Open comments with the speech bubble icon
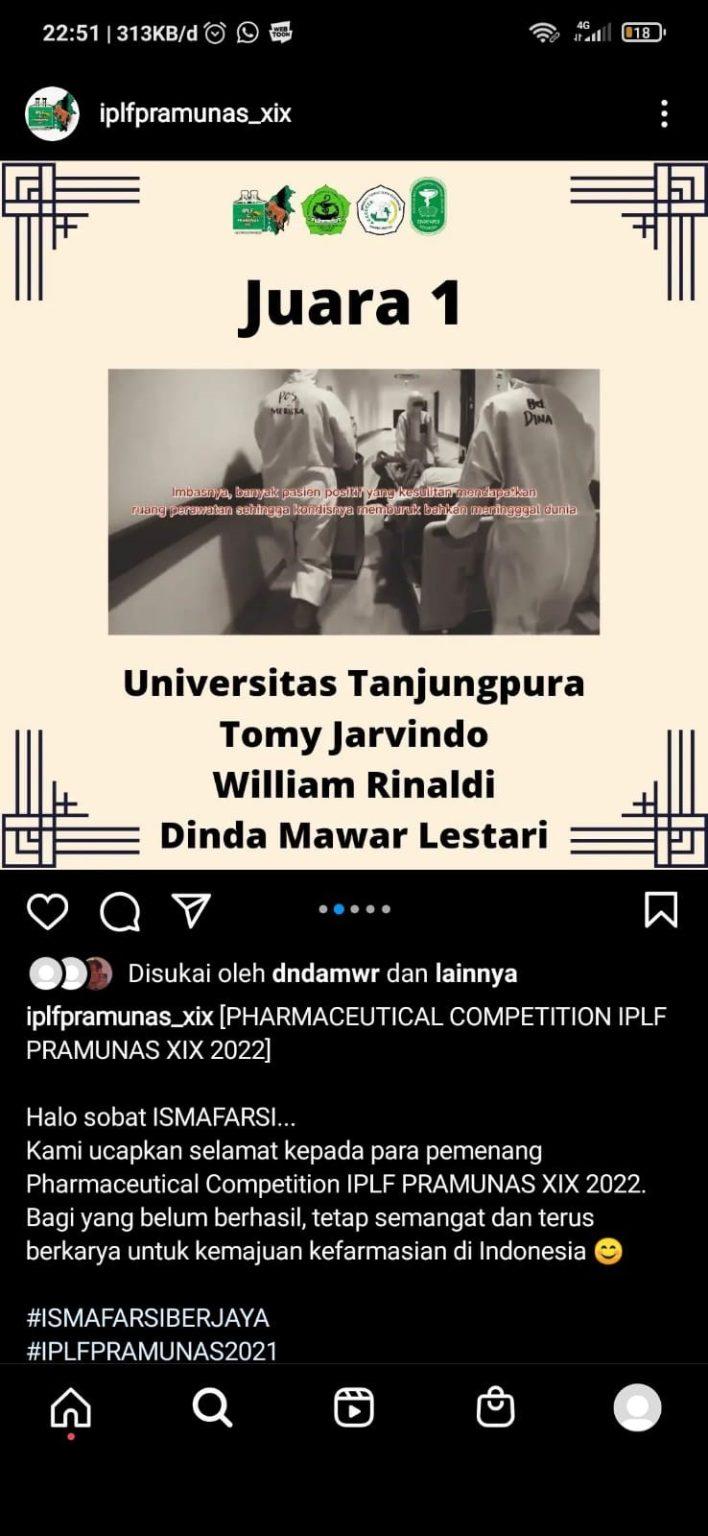 pyautogui.click(x=120, y=911)
